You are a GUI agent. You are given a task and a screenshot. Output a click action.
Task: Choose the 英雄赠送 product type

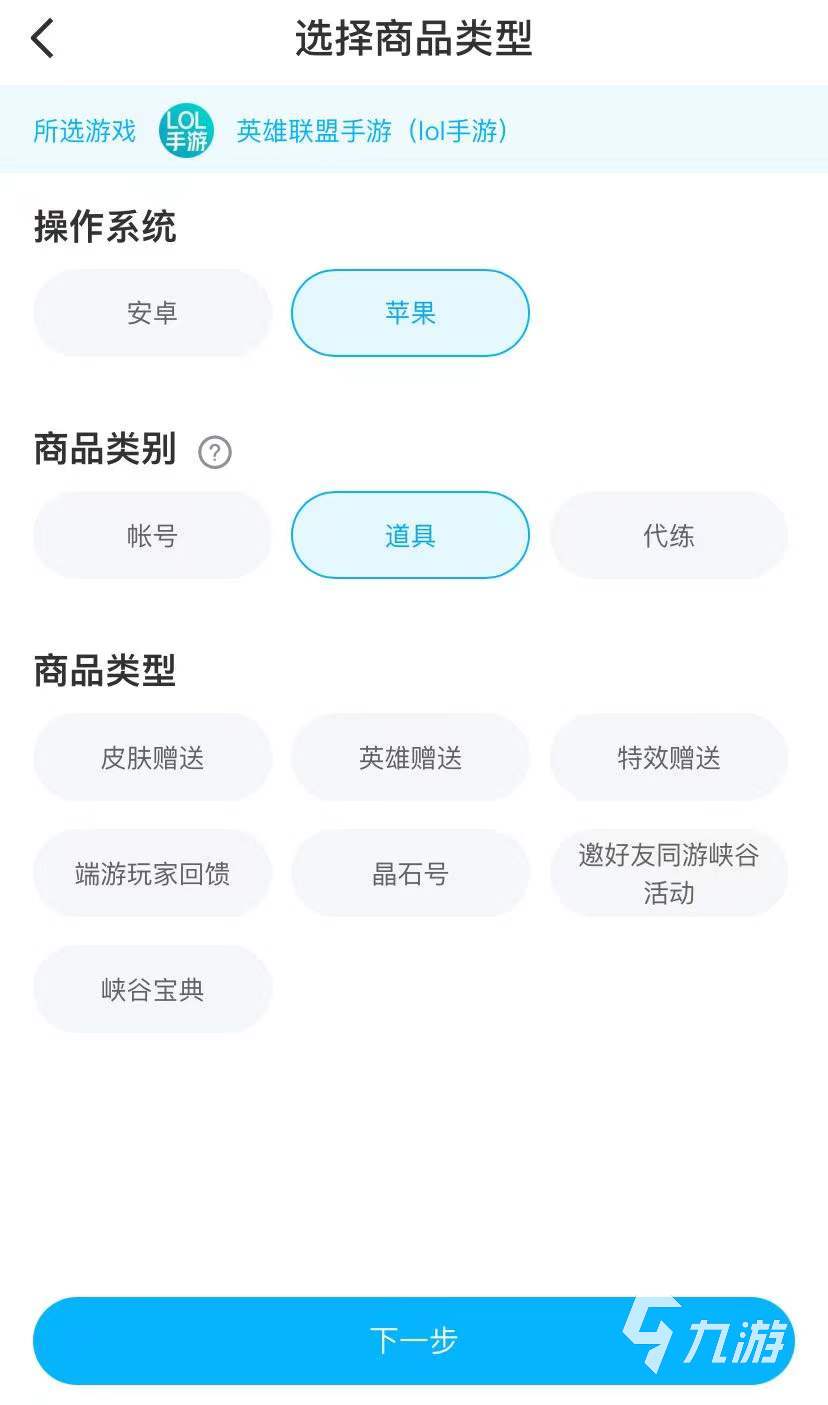pyautogui.click(x=410, y=758)
